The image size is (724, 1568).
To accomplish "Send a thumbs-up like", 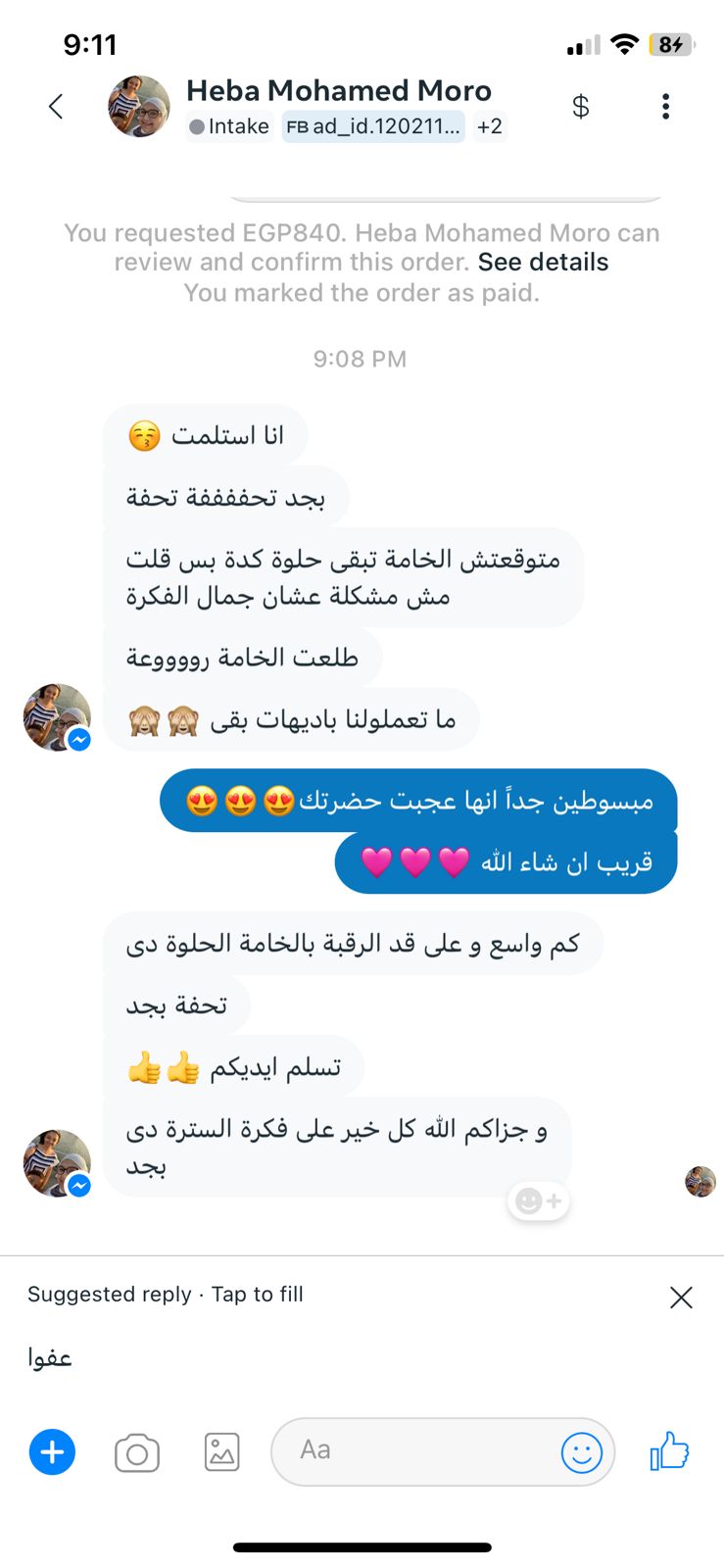I will click(670, 1450).
